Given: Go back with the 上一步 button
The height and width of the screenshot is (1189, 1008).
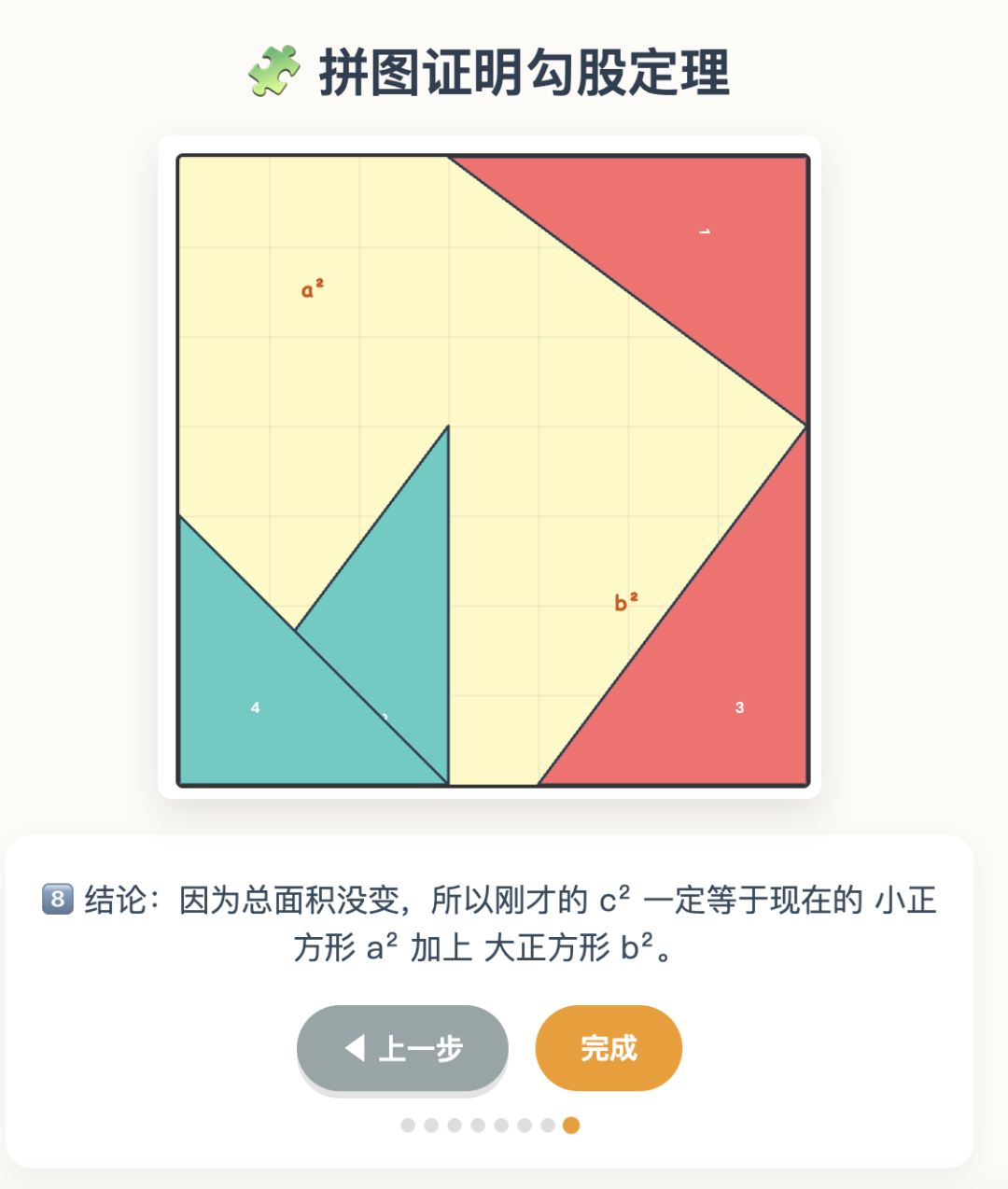Looking at the screenshot, I should click(x=402, y=1048).
